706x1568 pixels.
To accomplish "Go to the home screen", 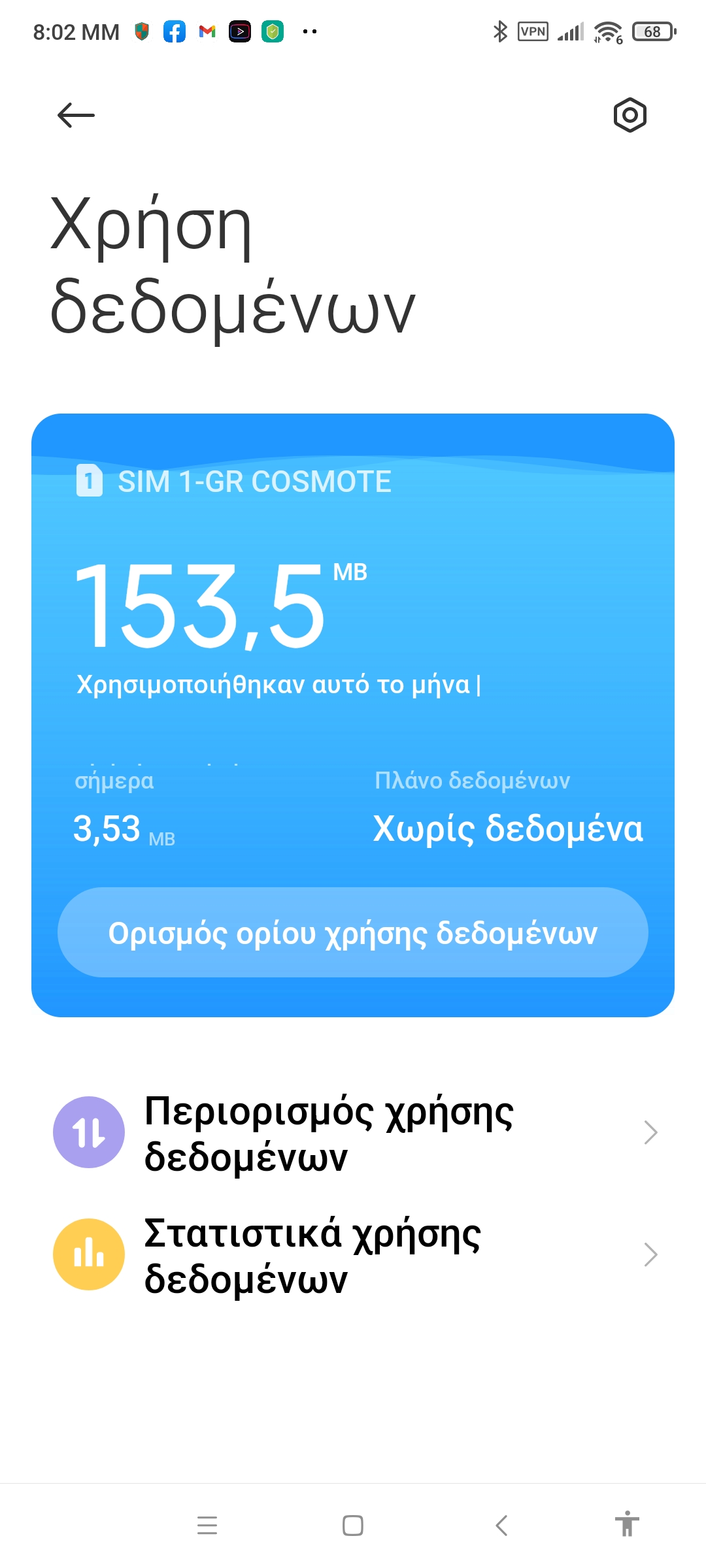I will [353, 1526].
